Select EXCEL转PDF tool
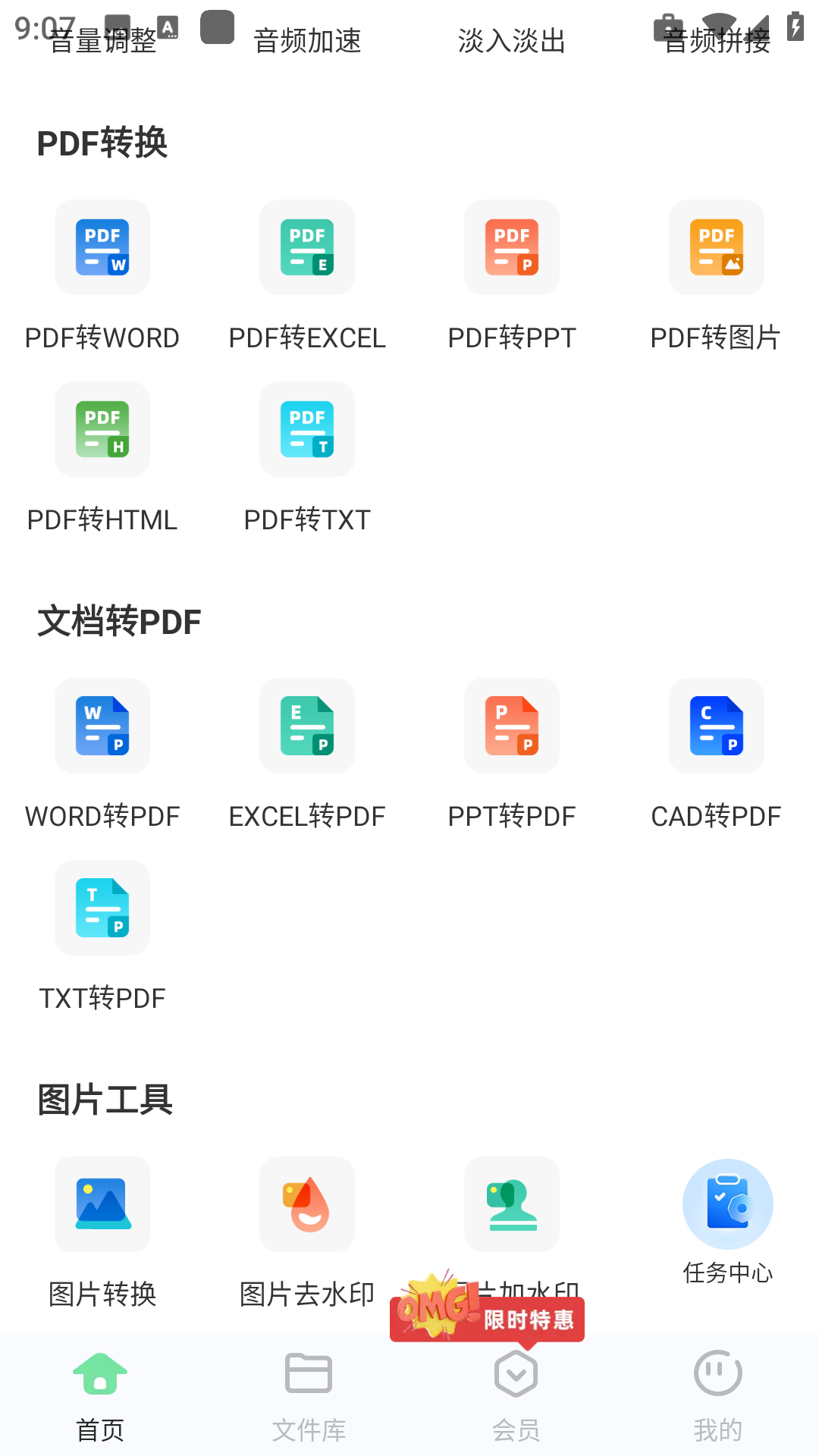 pos(307,726)
